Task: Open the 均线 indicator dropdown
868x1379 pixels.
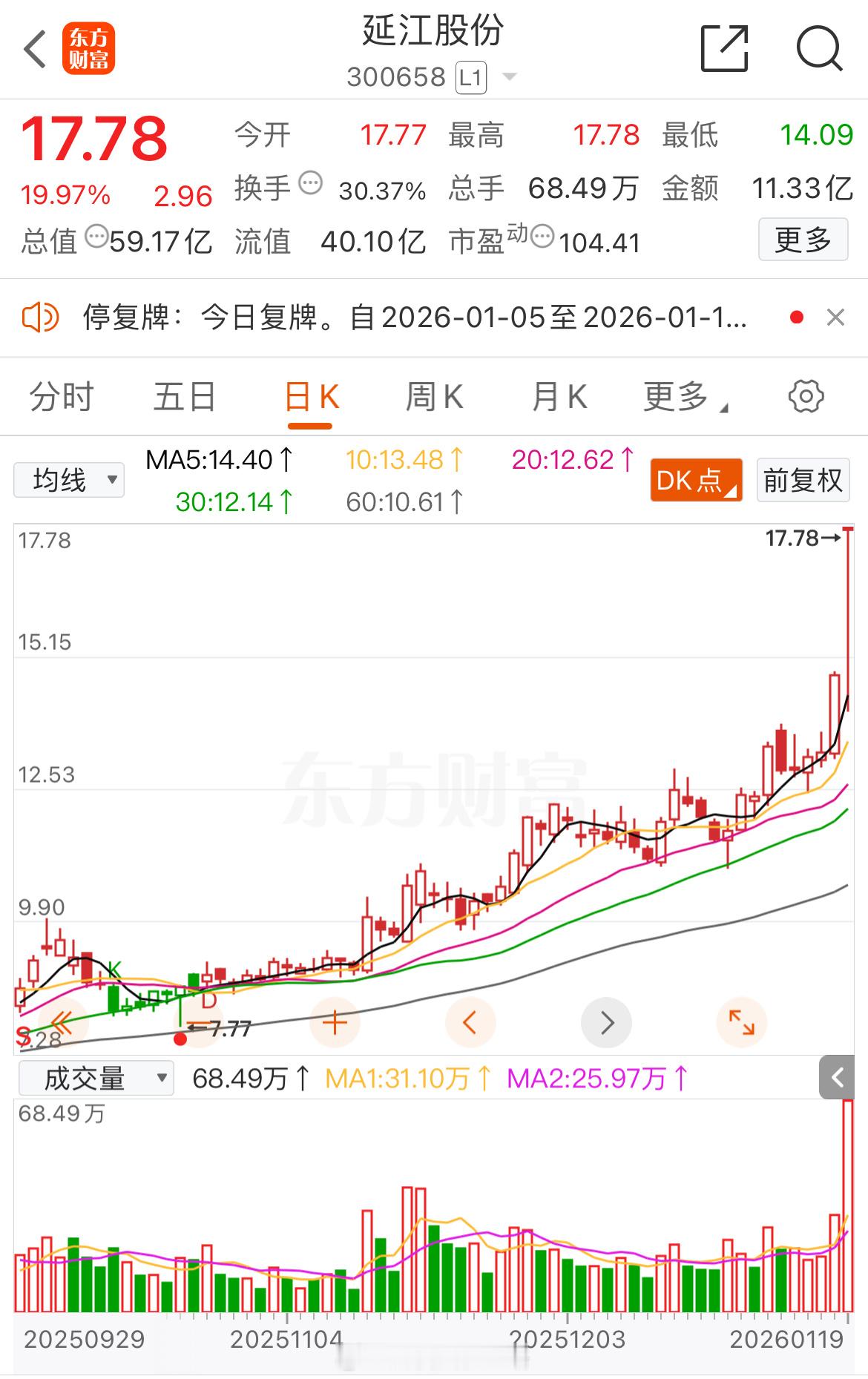Action: point(68,480)
